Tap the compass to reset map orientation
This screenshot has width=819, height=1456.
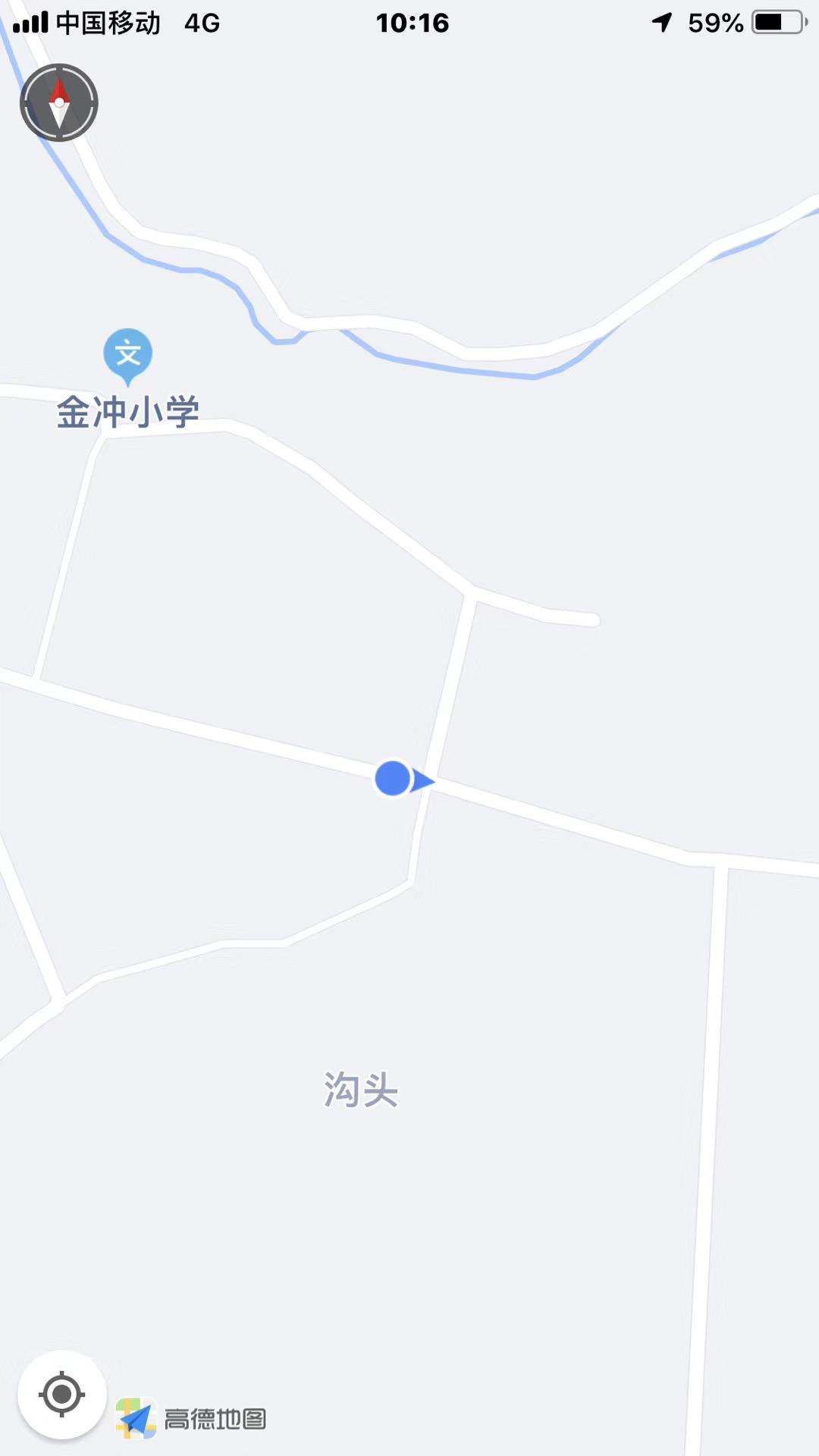coord(59,102)
